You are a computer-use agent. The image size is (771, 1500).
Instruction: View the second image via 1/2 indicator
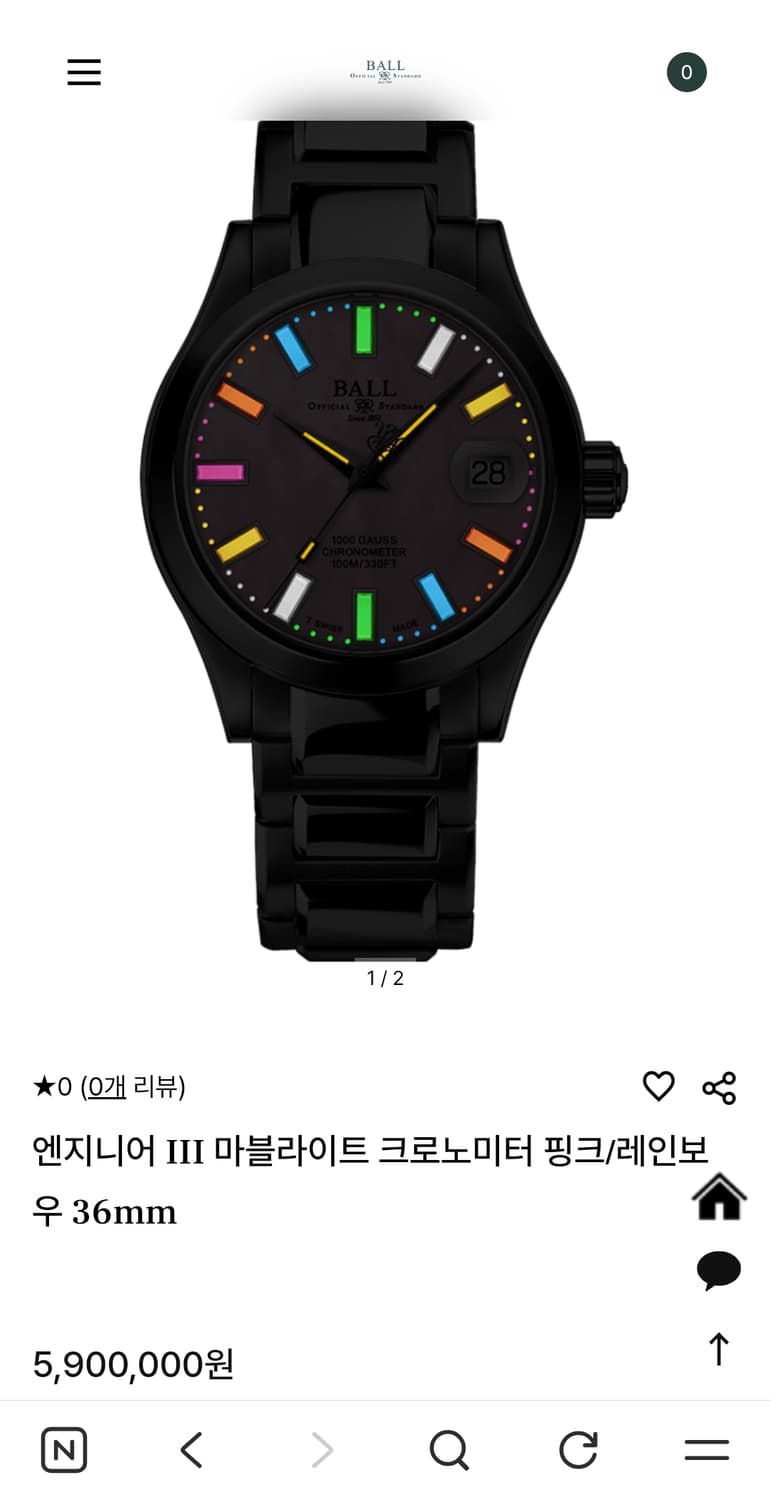[x=385, y=979]
